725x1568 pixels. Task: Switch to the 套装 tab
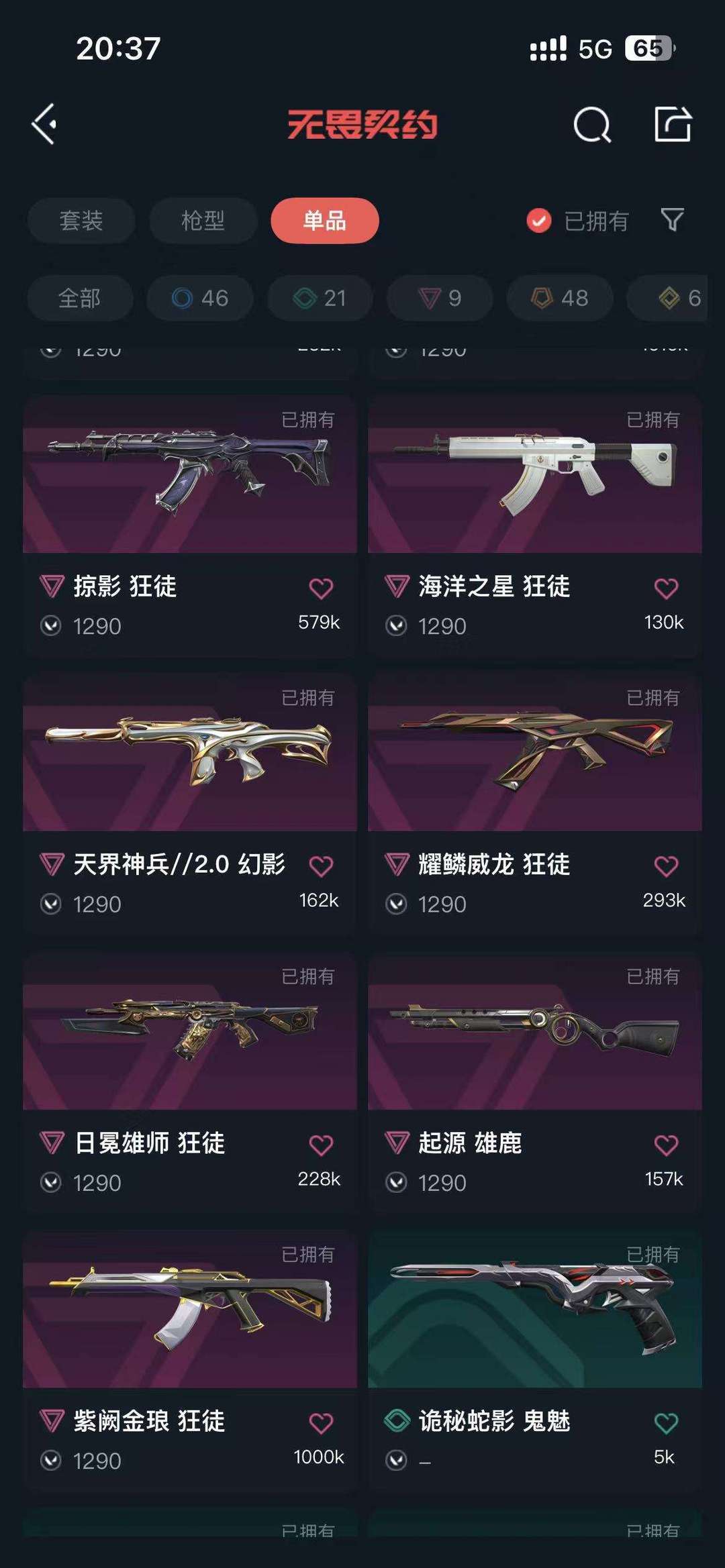(x=81, y=221)
